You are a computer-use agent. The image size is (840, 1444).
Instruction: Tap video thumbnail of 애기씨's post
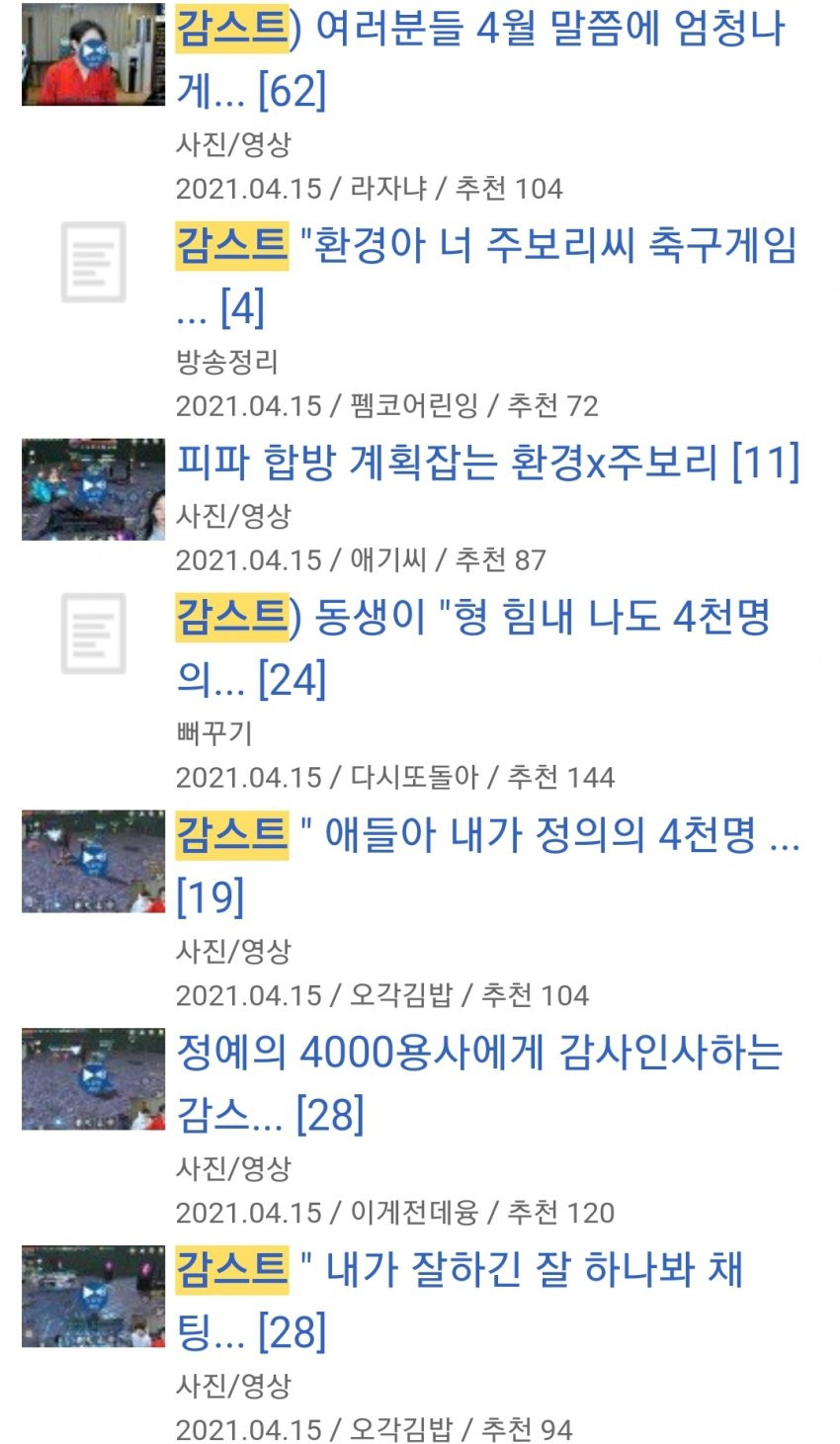pos(93,489)
